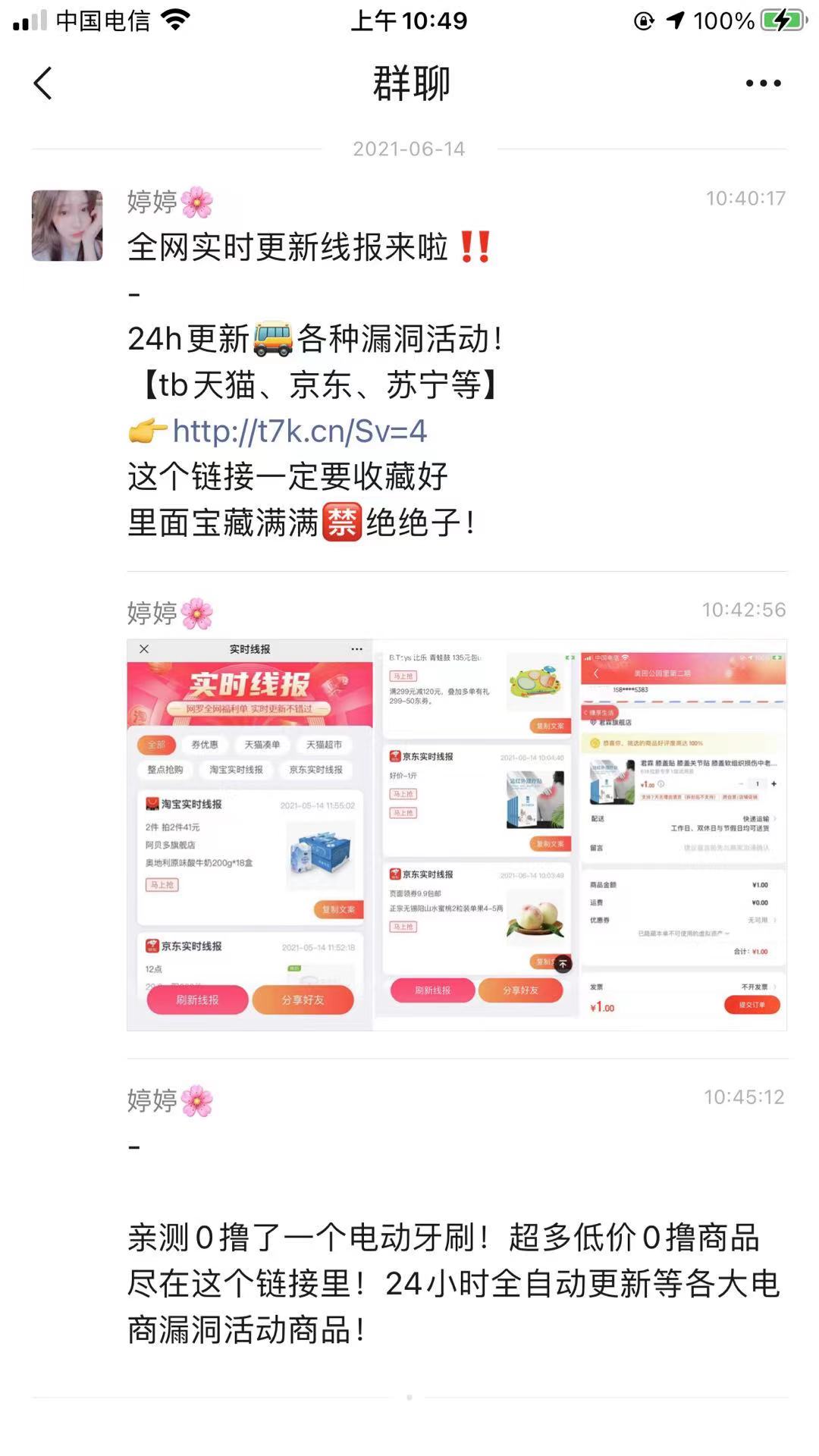
Task: Open the shared 实时线报 screenshot image
Action: (457, 834)
